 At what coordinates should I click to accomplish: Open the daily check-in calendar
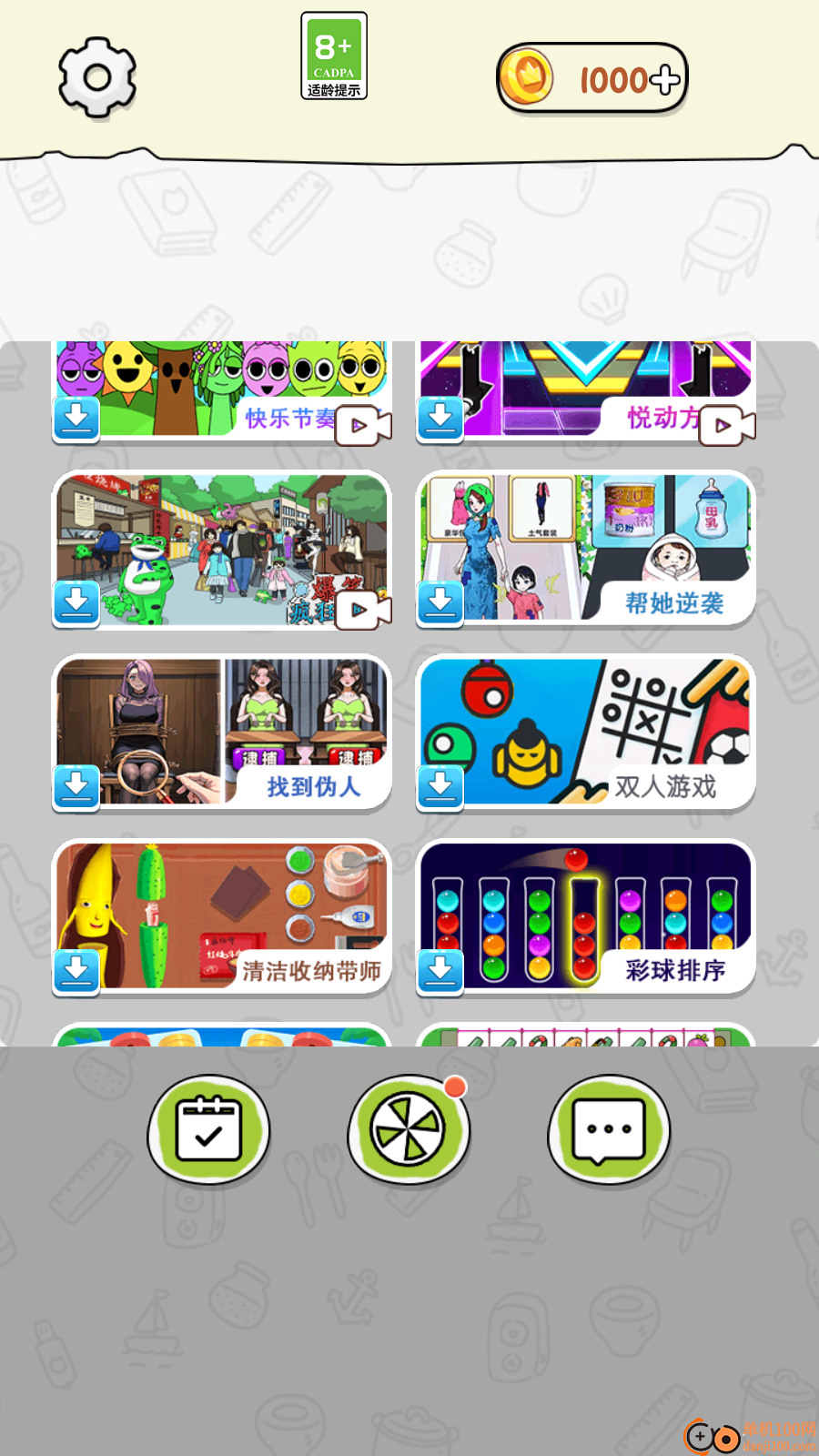(x=208, y=1129)
